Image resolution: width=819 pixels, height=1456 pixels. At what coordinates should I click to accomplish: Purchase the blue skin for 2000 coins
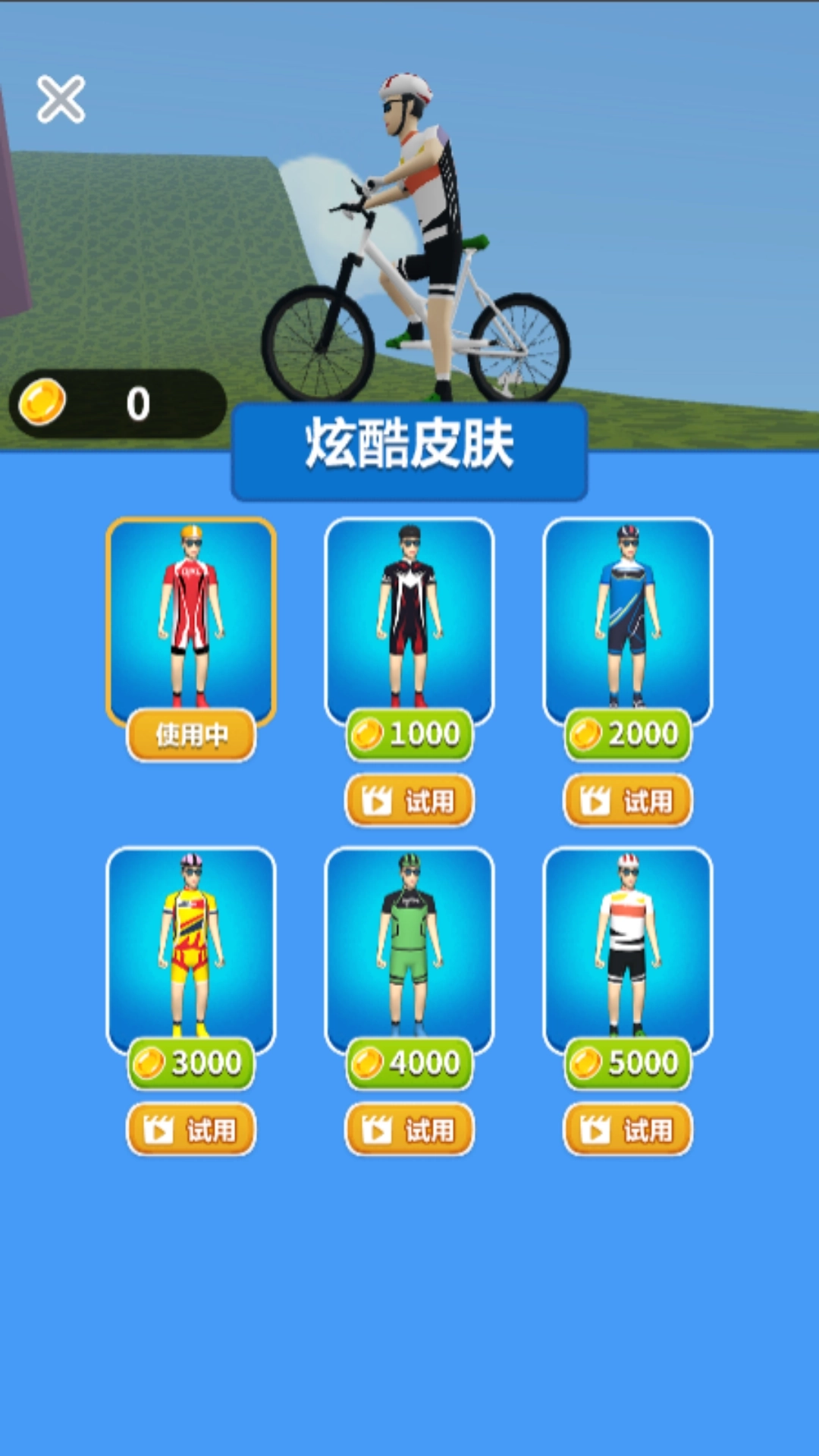tap(628, 732)
